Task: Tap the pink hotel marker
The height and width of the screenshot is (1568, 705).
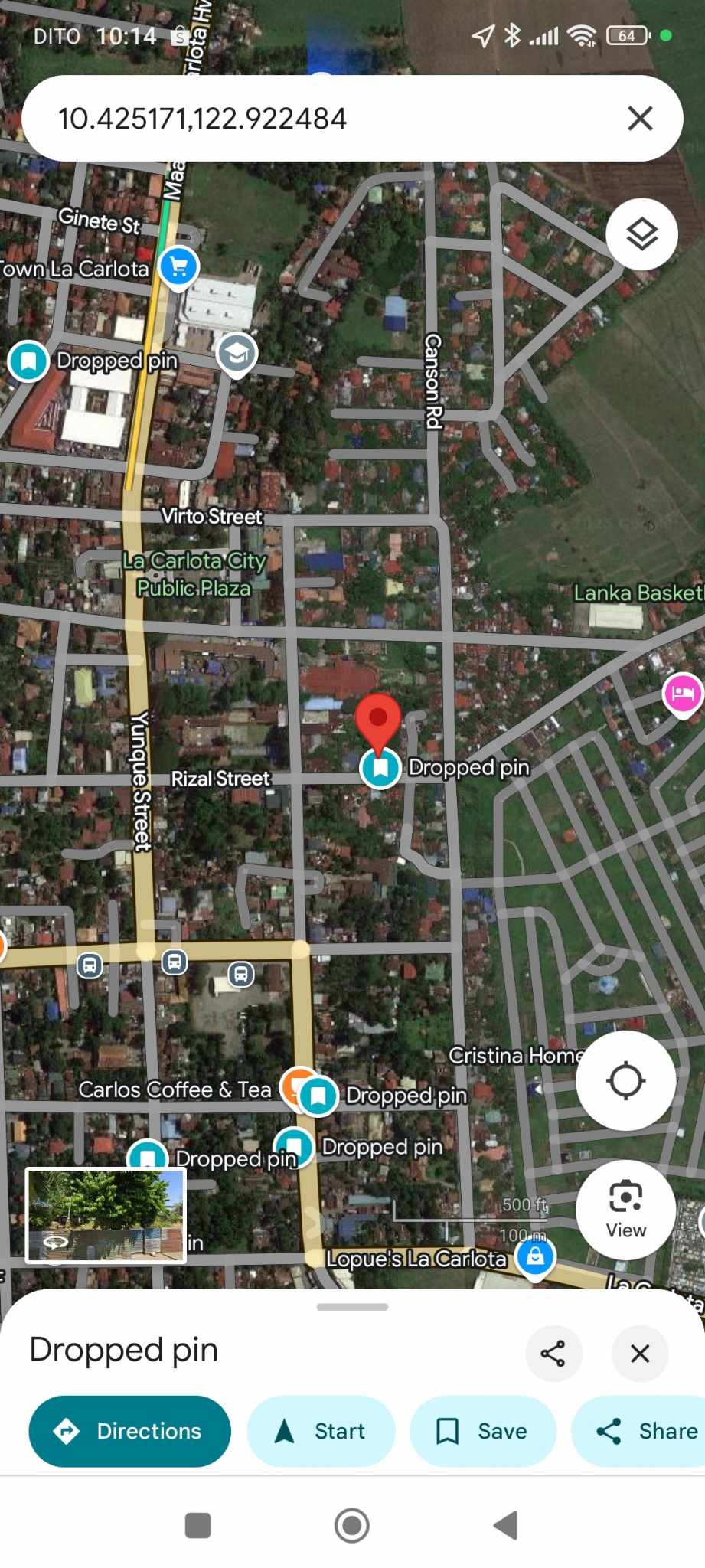Action: pos(682,694)
